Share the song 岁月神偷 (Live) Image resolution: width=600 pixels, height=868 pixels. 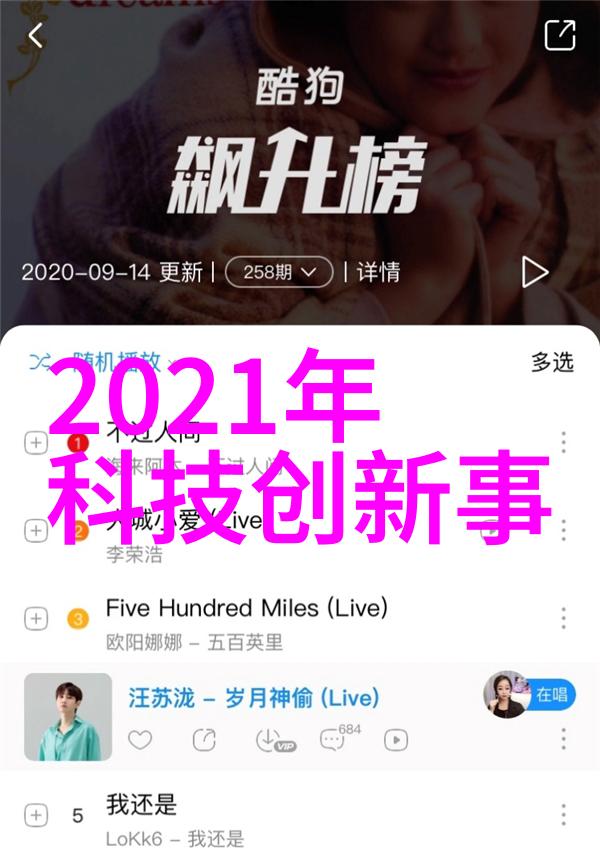[204, 740]
